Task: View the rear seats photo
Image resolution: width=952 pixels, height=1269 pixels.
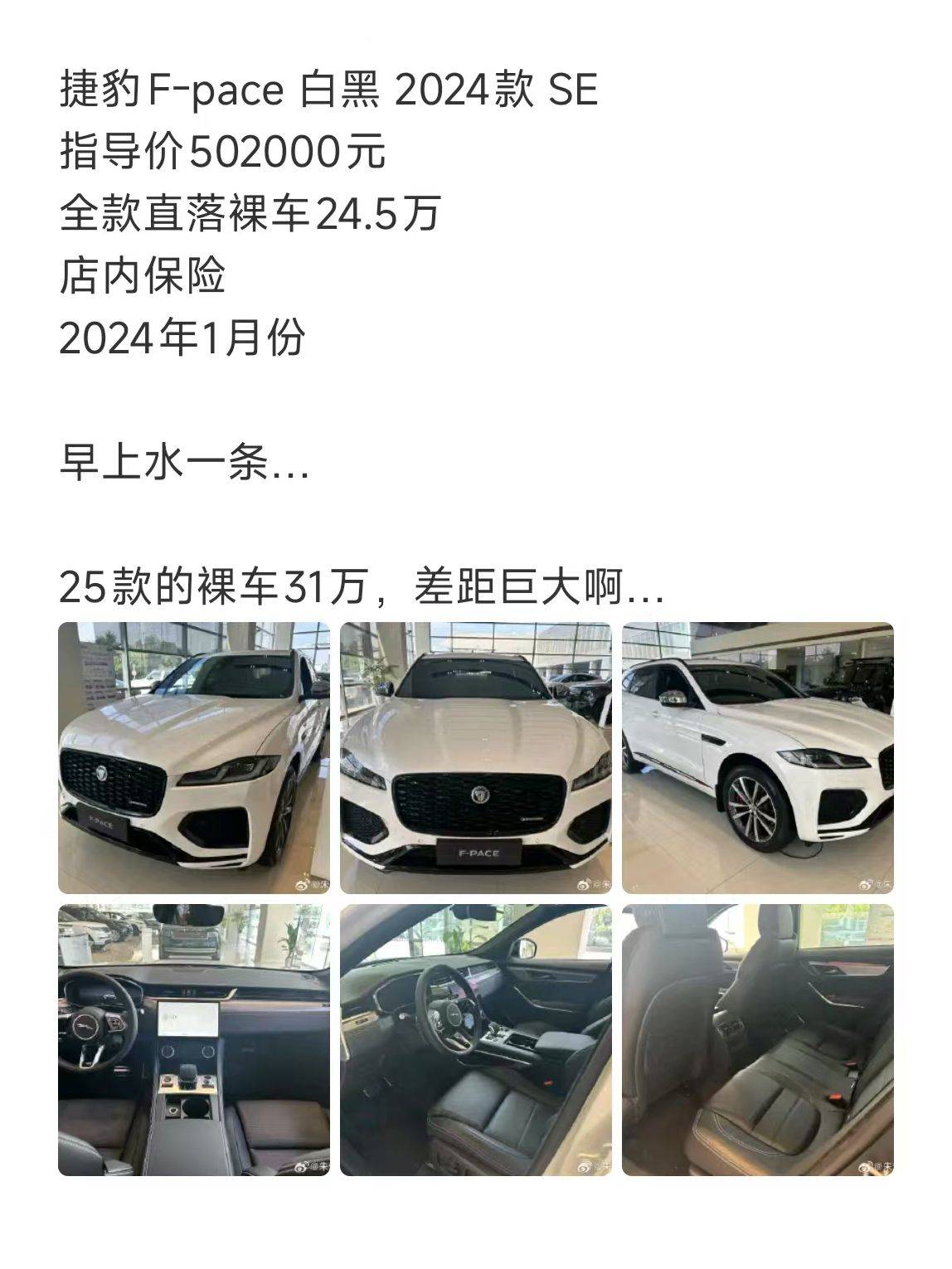Action: click(757, 1039)
